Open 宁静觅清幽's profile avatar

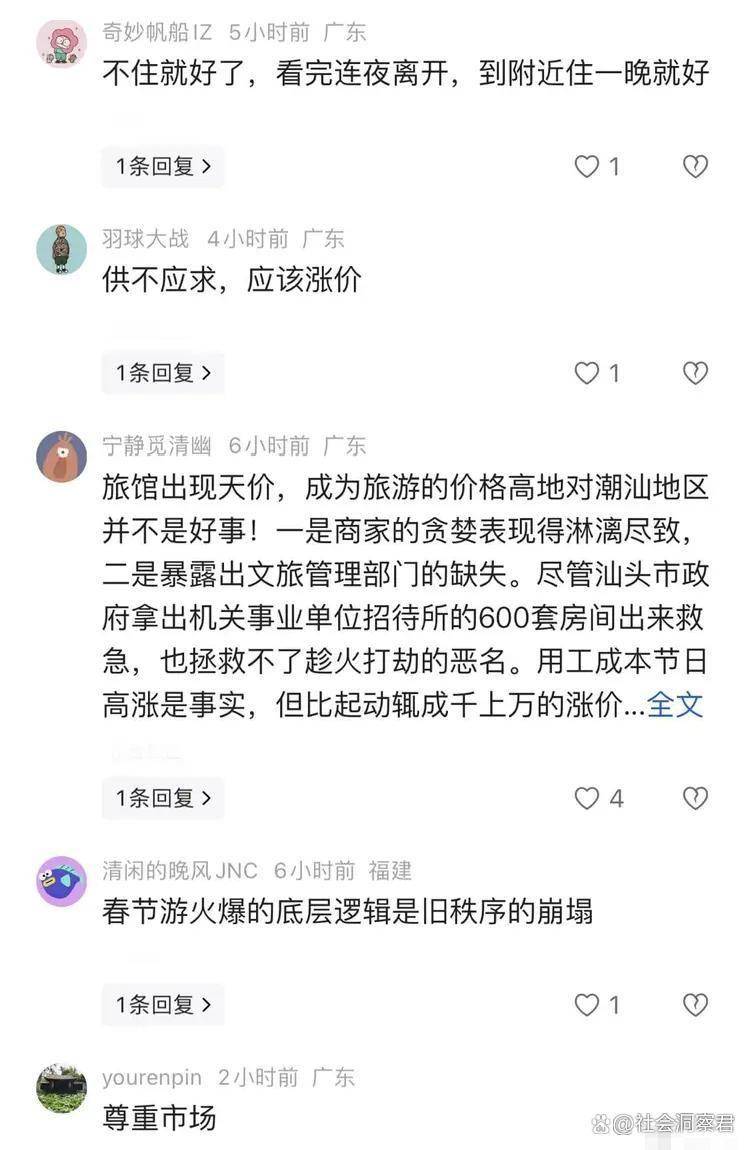click(x=61, y=457)
